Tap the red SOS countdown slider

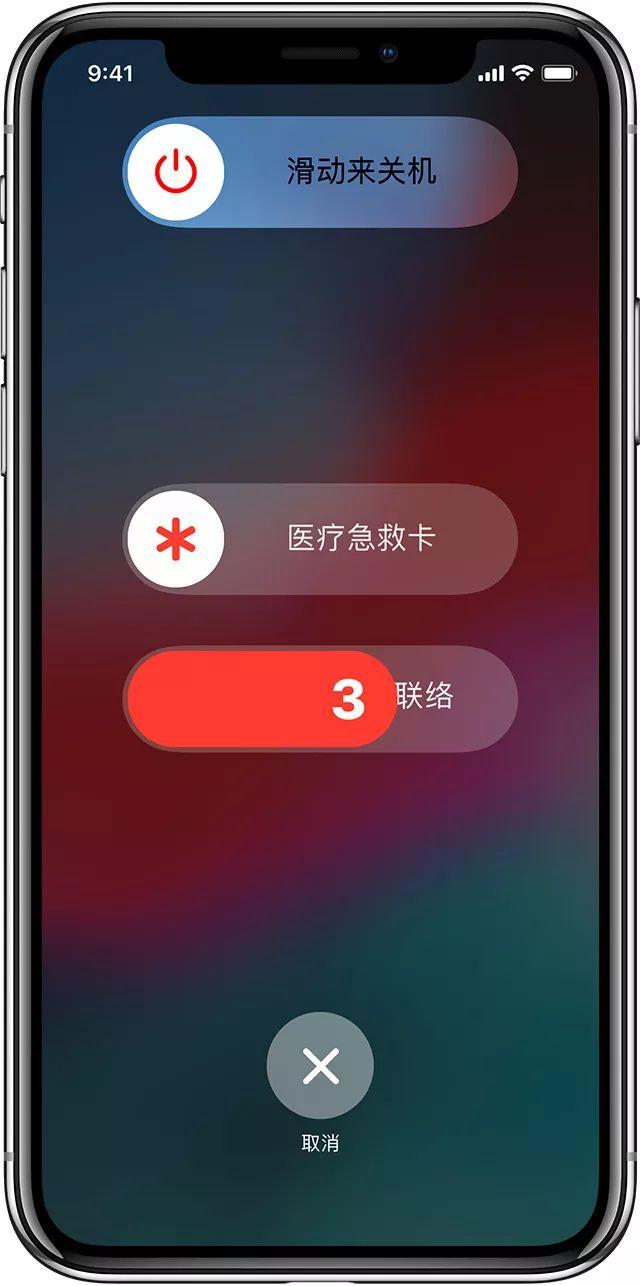(x=262, y=699)
